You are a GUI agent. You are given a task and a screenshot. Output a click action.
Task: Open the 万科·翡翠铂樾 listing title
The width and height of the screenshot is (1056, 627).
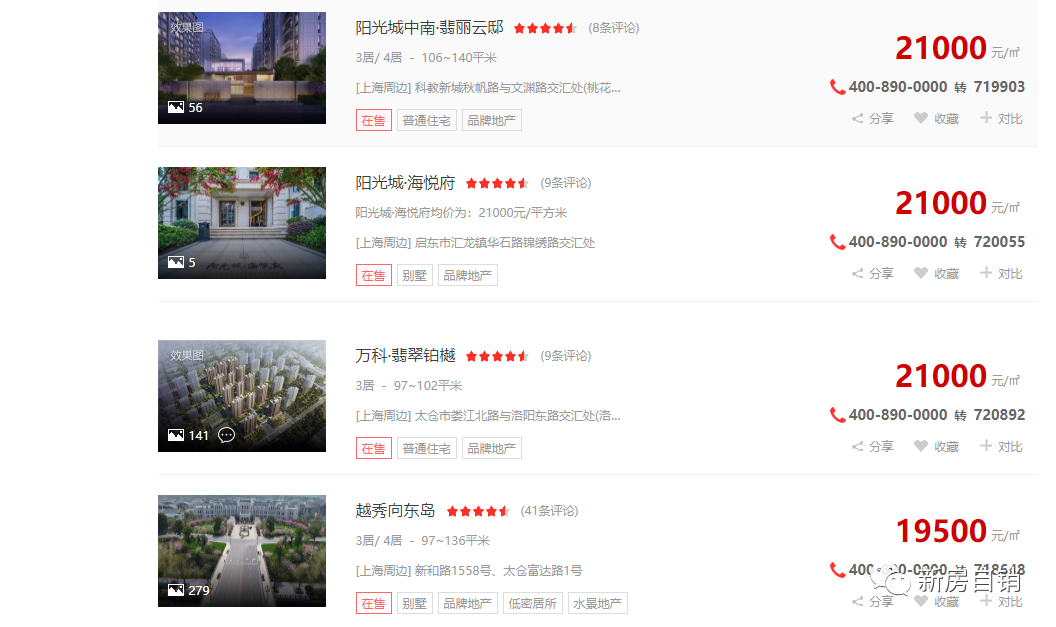coord(405,356)
